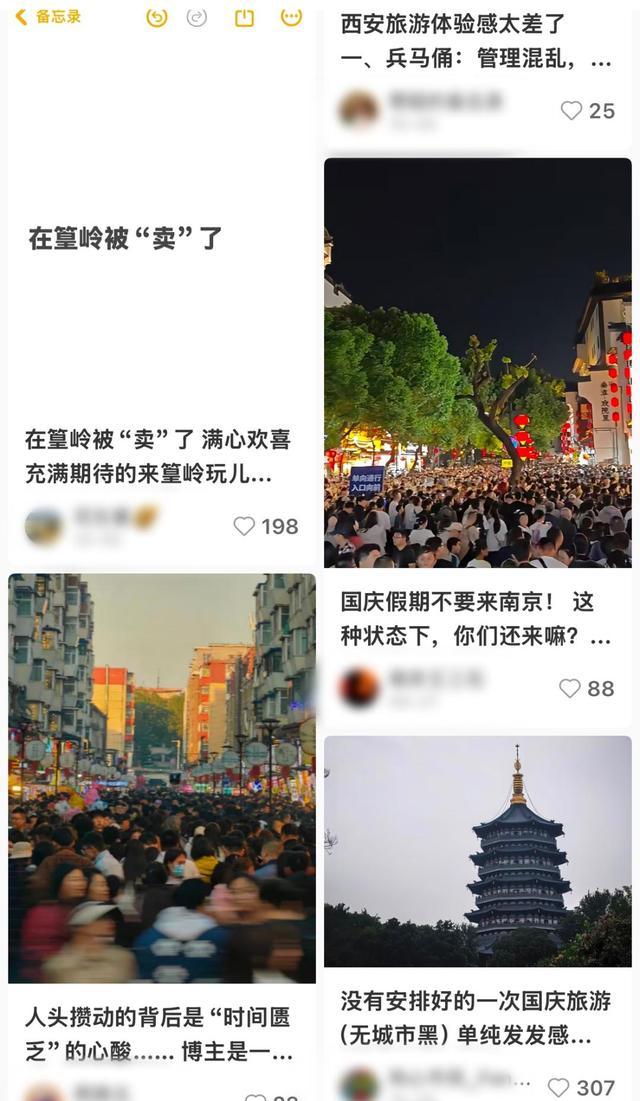640x1101 pixels.
Task: Open the more options menu
Action: (x=291, y=16)
